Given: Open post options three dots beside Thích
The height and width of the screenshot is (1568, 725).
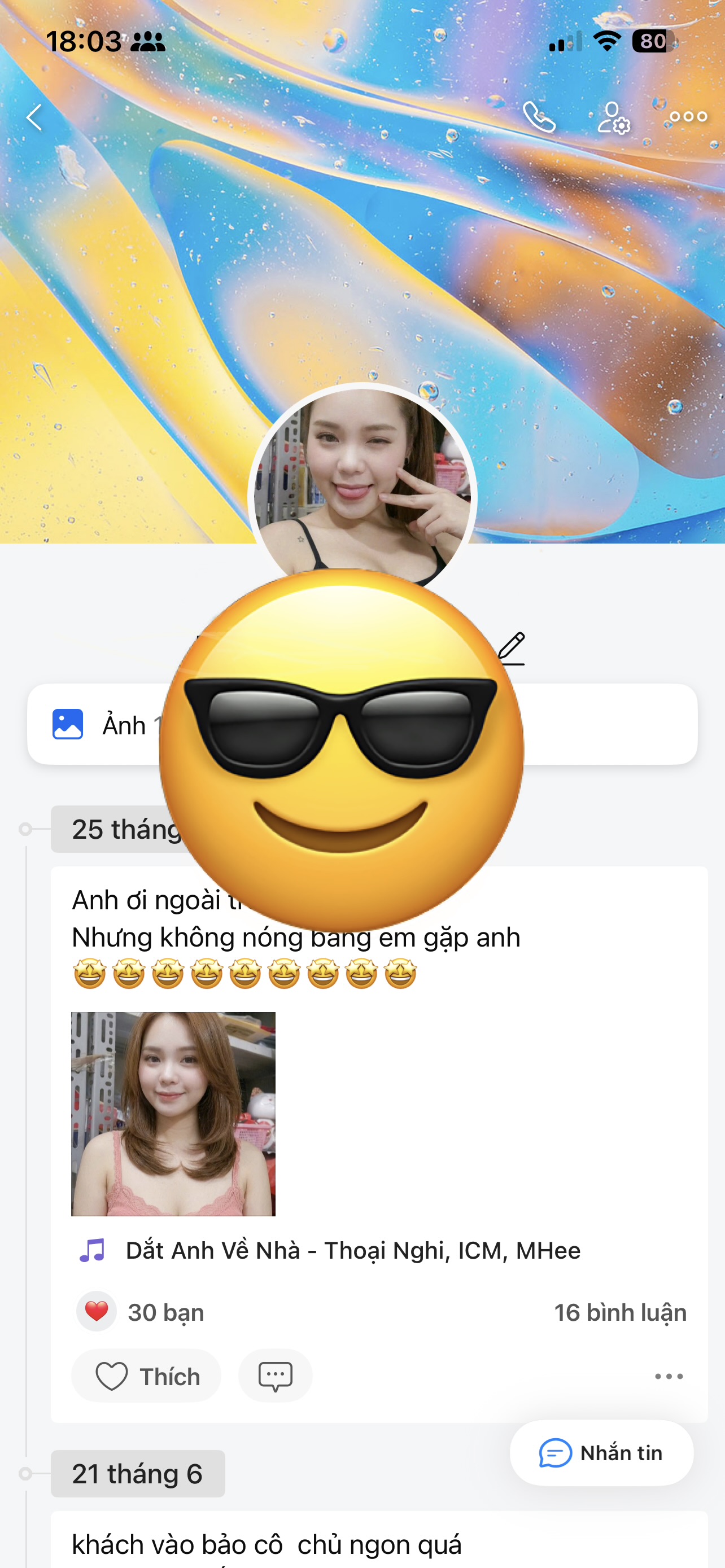Looking at the screenshot, I should pyautogui.click(x=669, y=1376).
